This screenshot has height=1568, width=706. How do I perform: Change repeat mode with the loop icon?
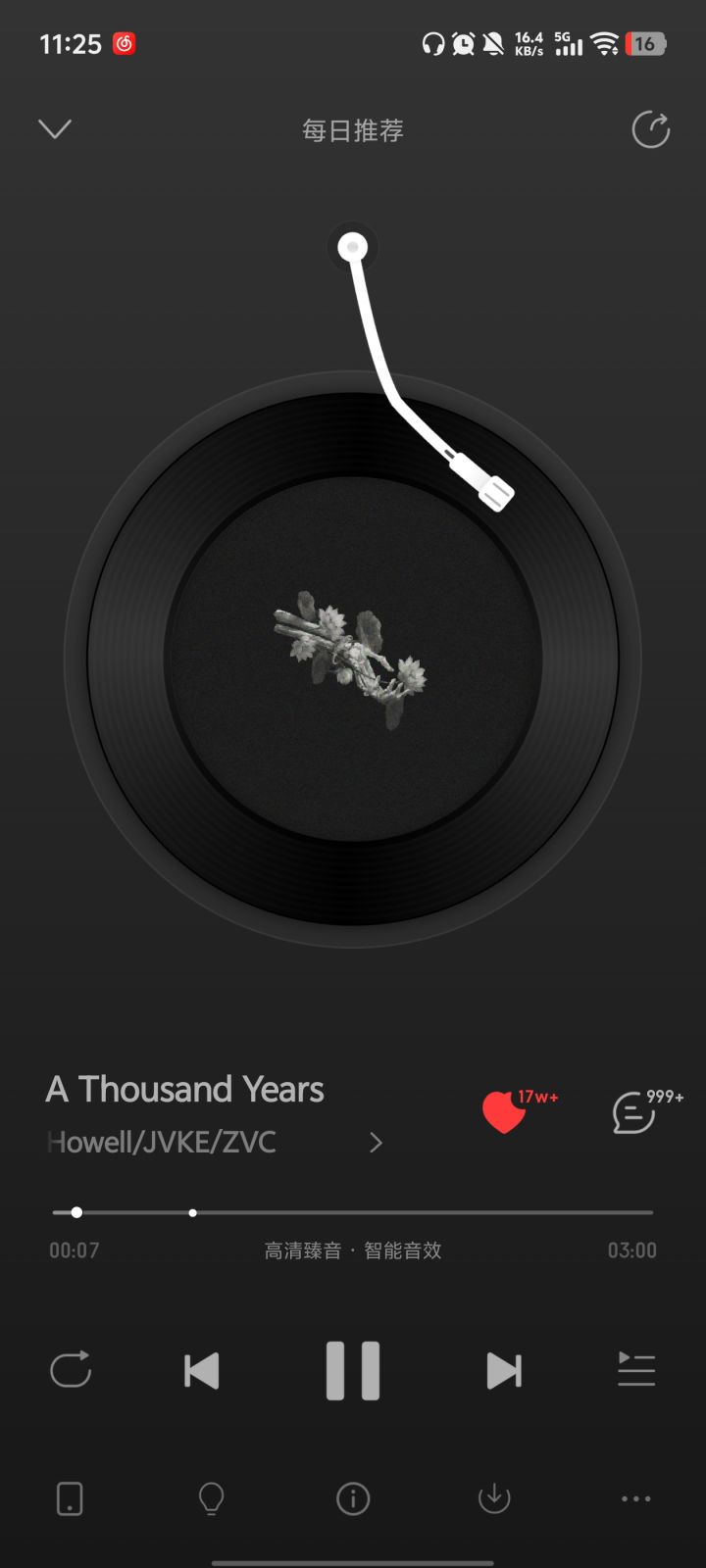click(70, 1370)
